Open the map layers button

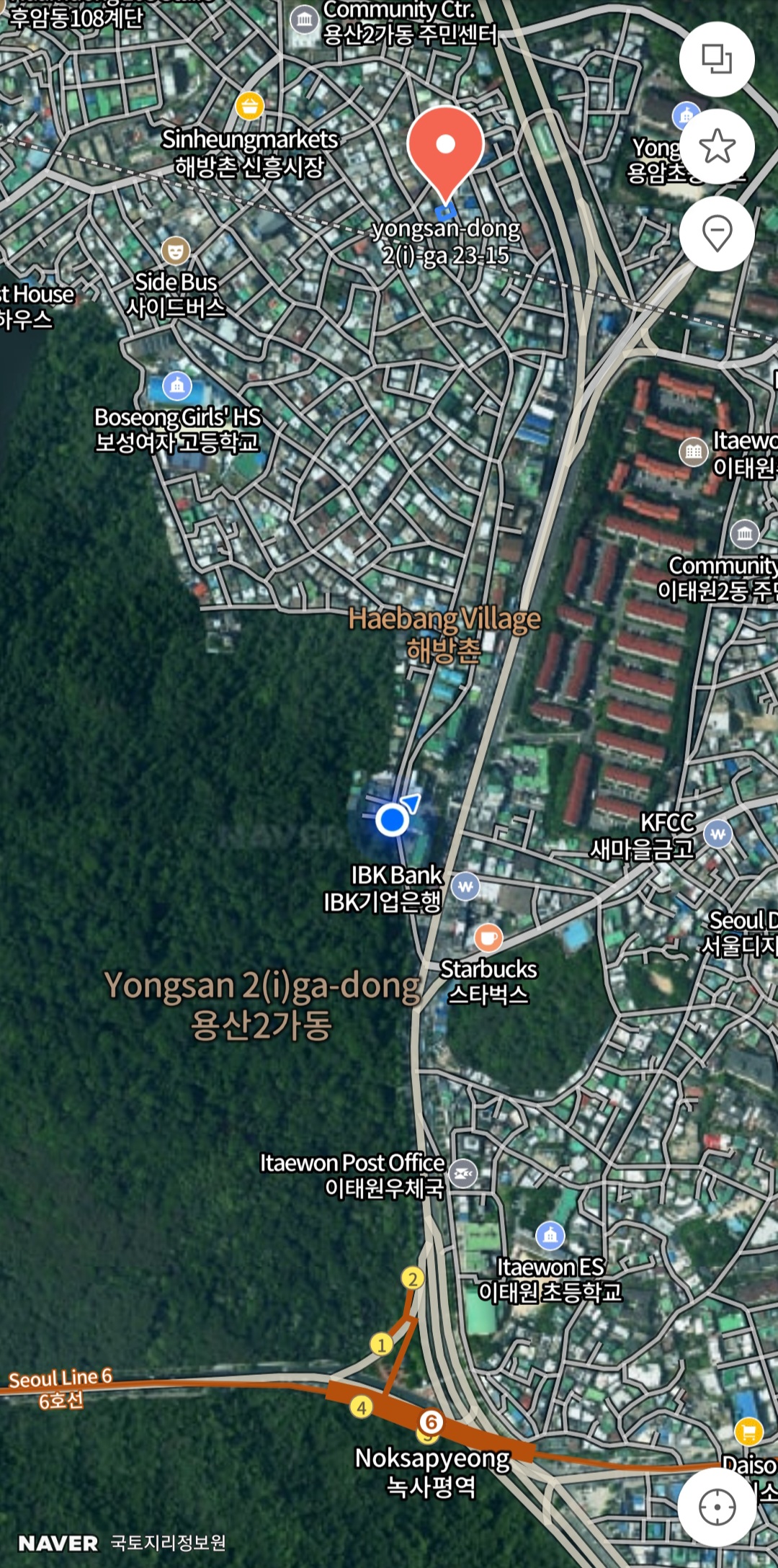click(x=717, y=59)
